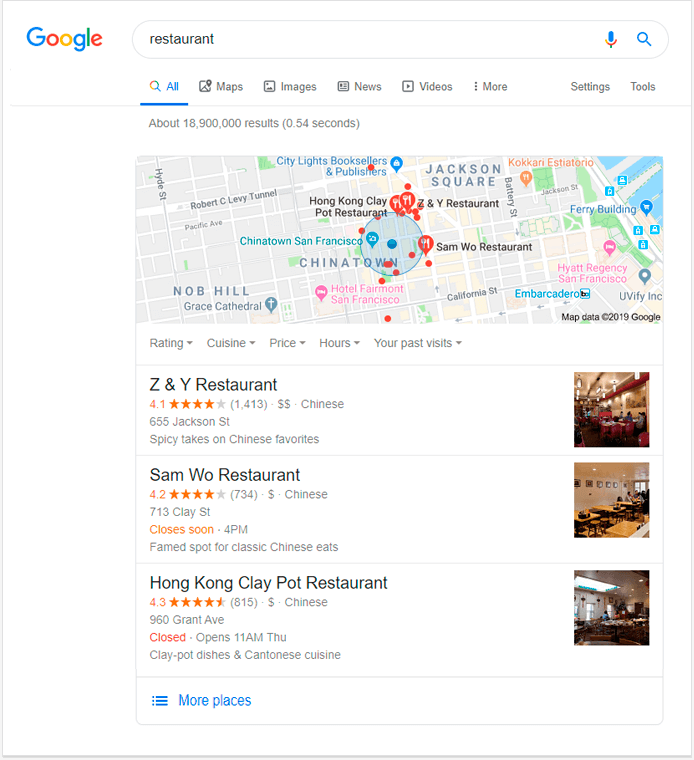
Task: Switch to the Images tab
Action: tap(290, 87)
